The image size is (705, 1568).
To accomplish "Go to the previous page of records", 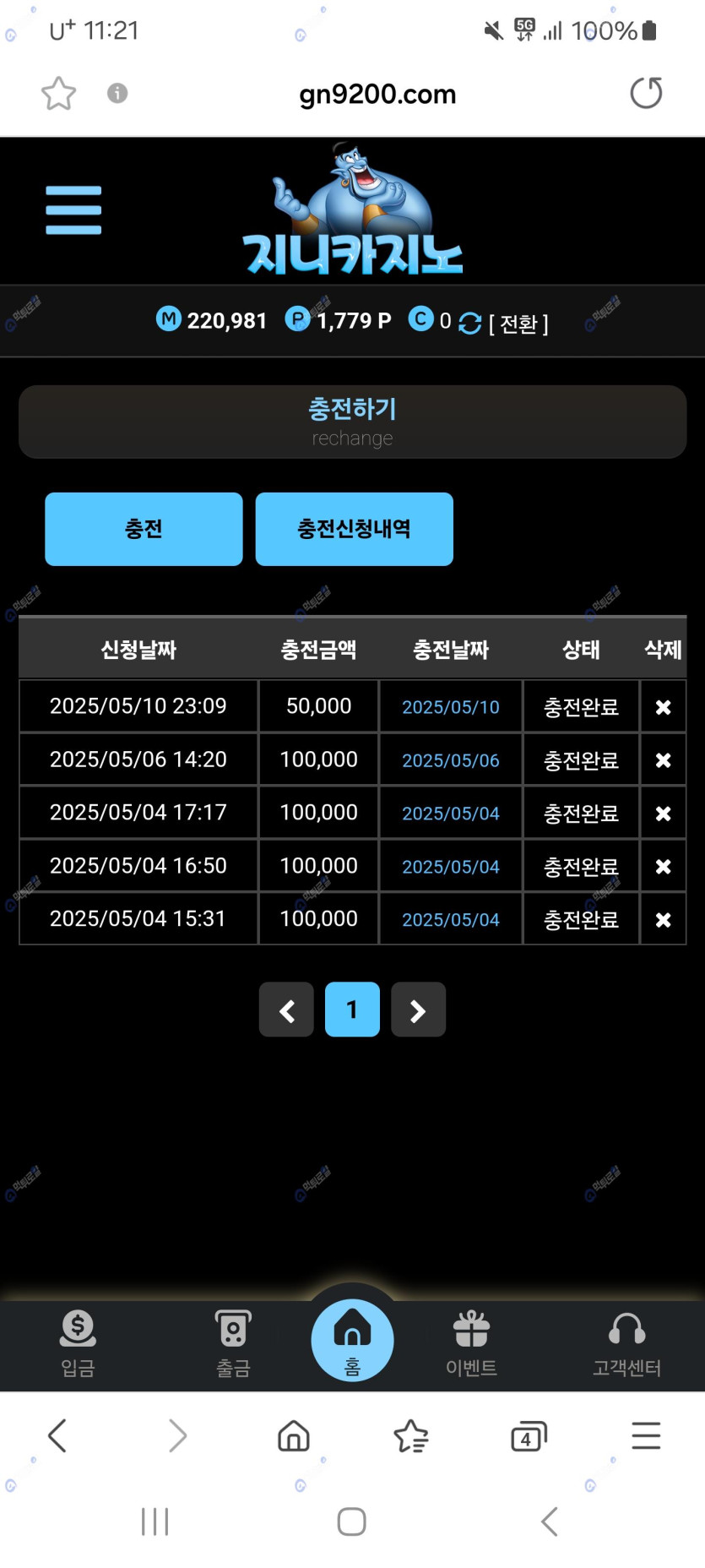I will (286, 1010).
